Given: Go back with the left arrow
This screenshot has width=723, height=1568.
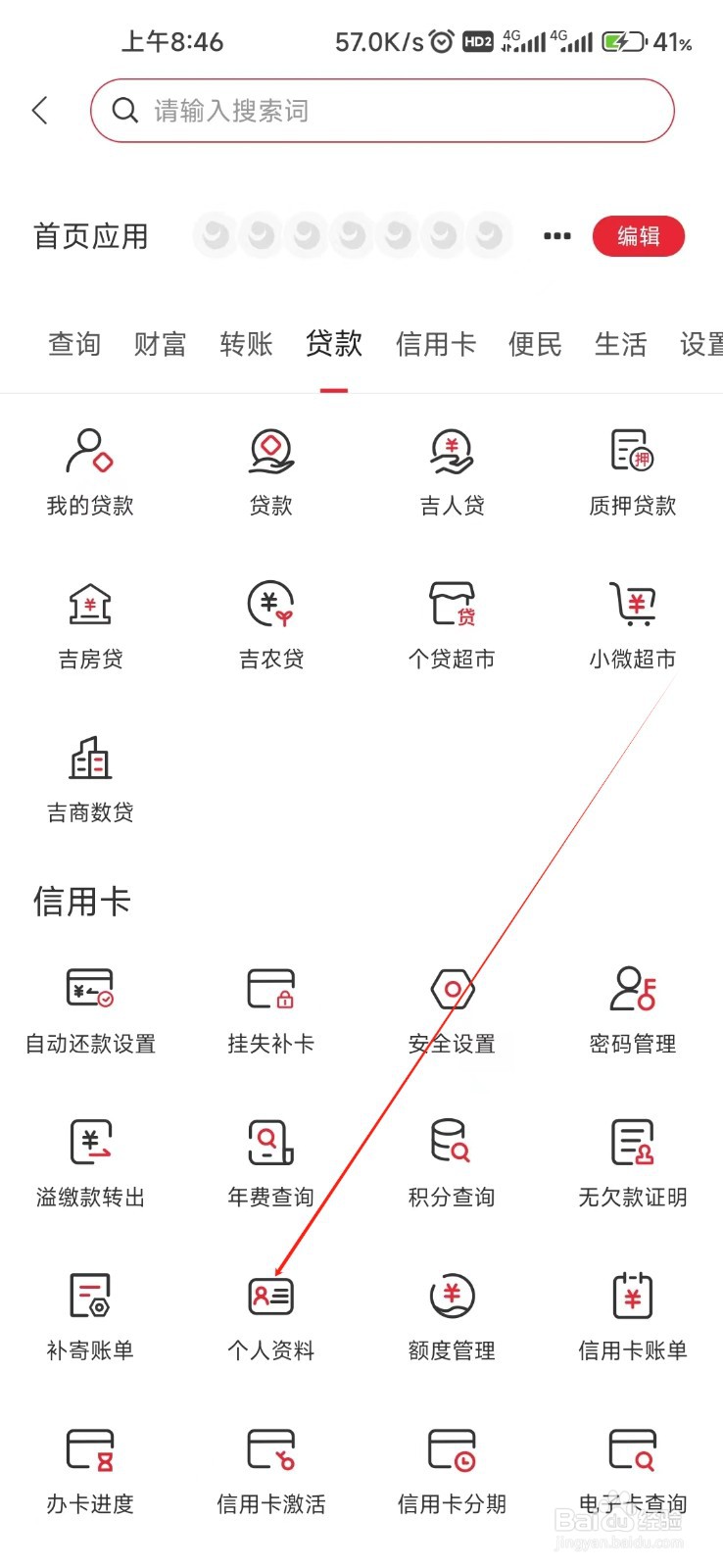Looking at the screenshot, I should coord(40,110).
